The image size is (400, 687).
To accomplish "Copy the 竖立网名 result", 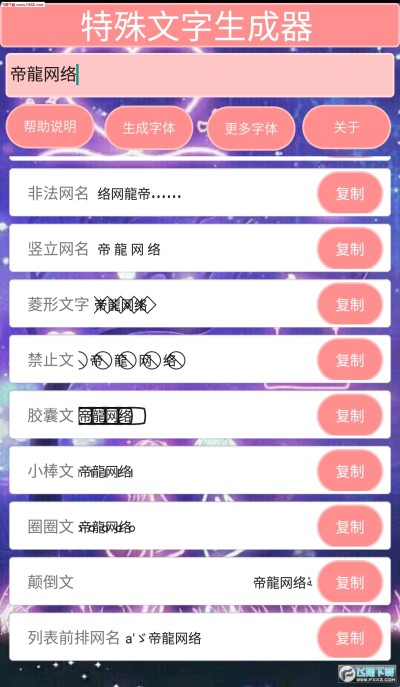I will (x=350, y=248).
